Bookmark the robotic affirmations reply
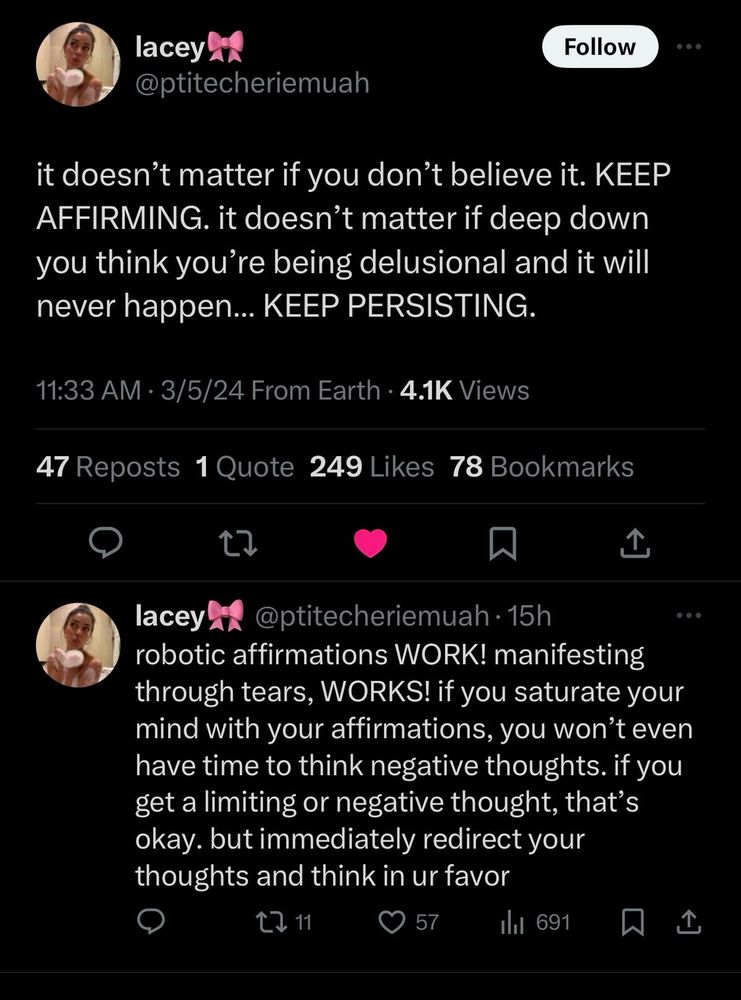This screenshot has width=741, height=1000. tap(632, 922)
